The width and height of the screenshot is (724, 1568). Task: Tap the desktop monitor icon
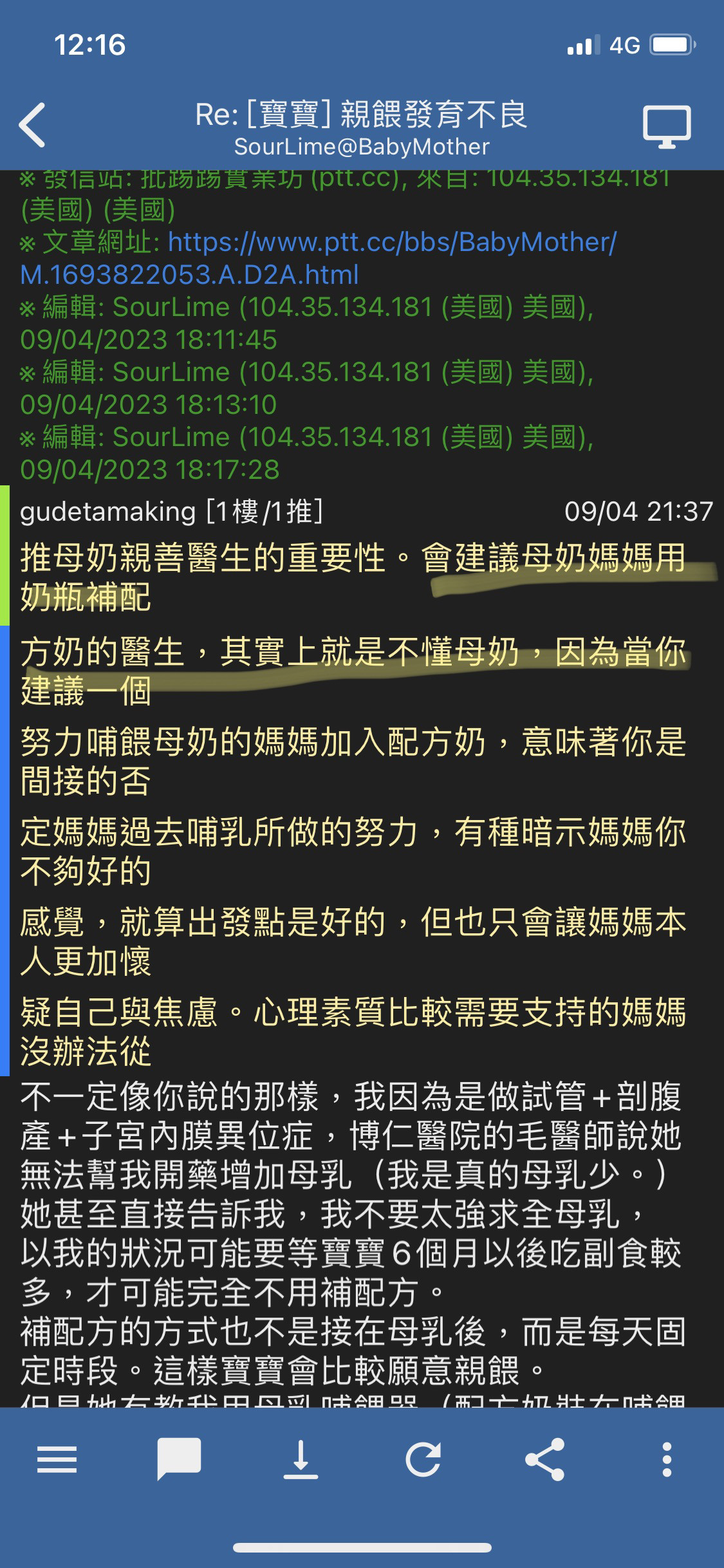(667, 127)
